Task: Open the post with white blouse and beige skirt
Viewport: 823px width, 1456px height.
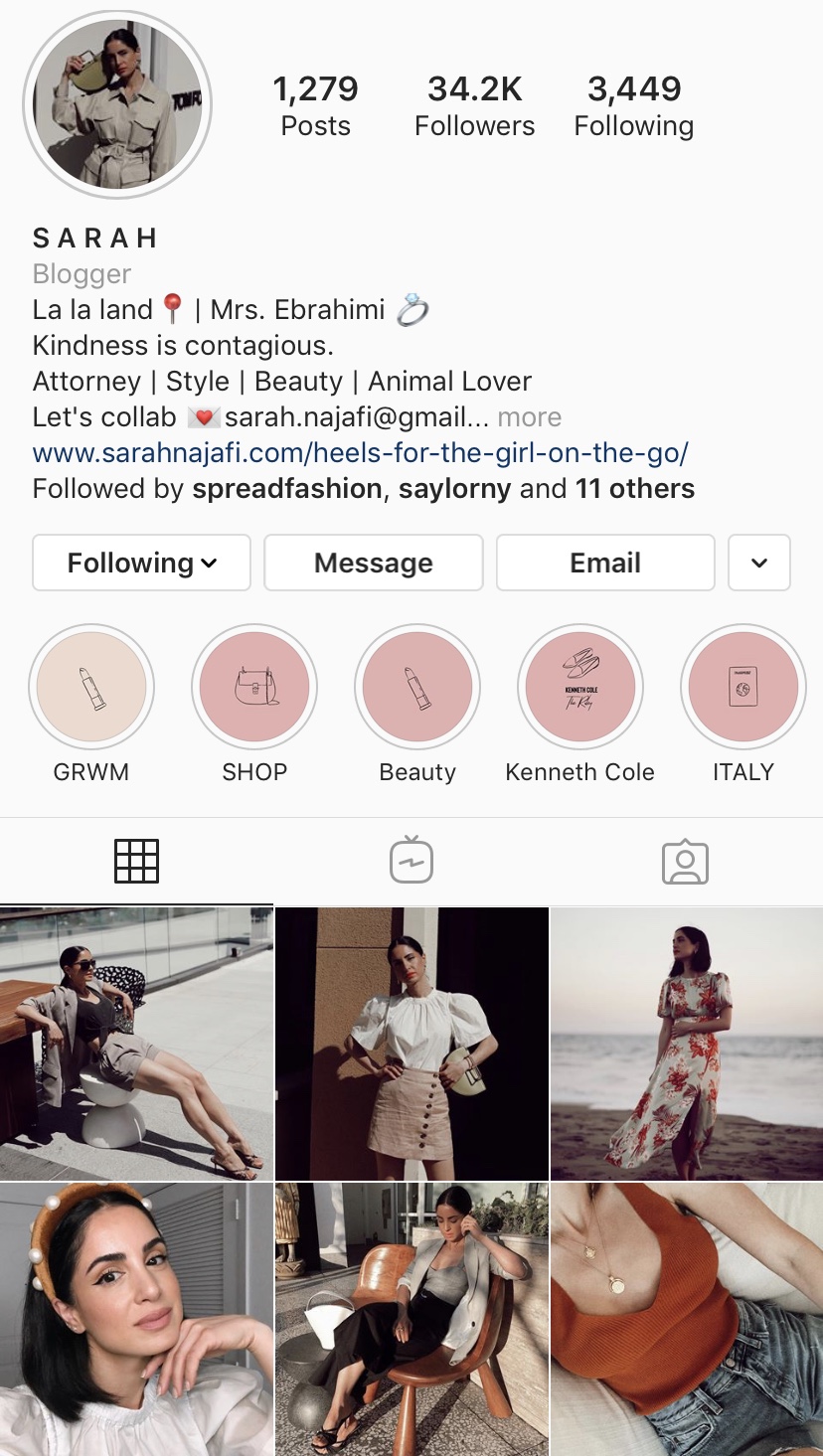Action: point(411,1044)
